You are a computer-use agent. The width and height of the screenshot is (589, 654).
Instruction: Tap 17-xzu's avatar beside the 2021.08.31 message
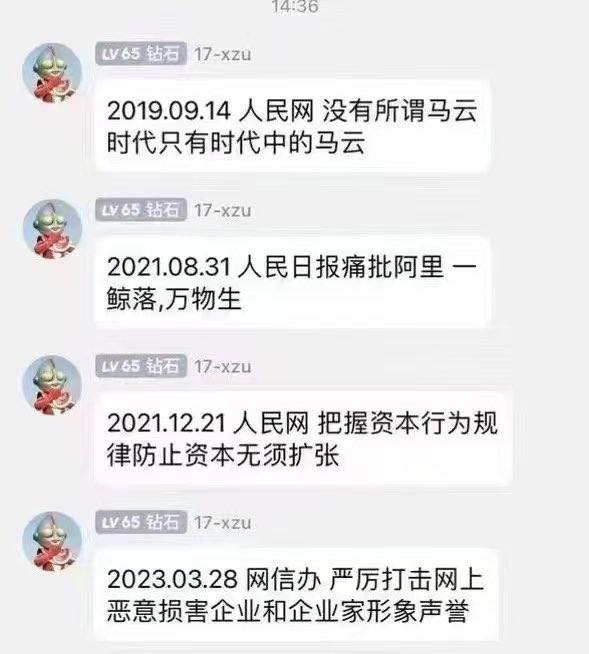(52, 229)
